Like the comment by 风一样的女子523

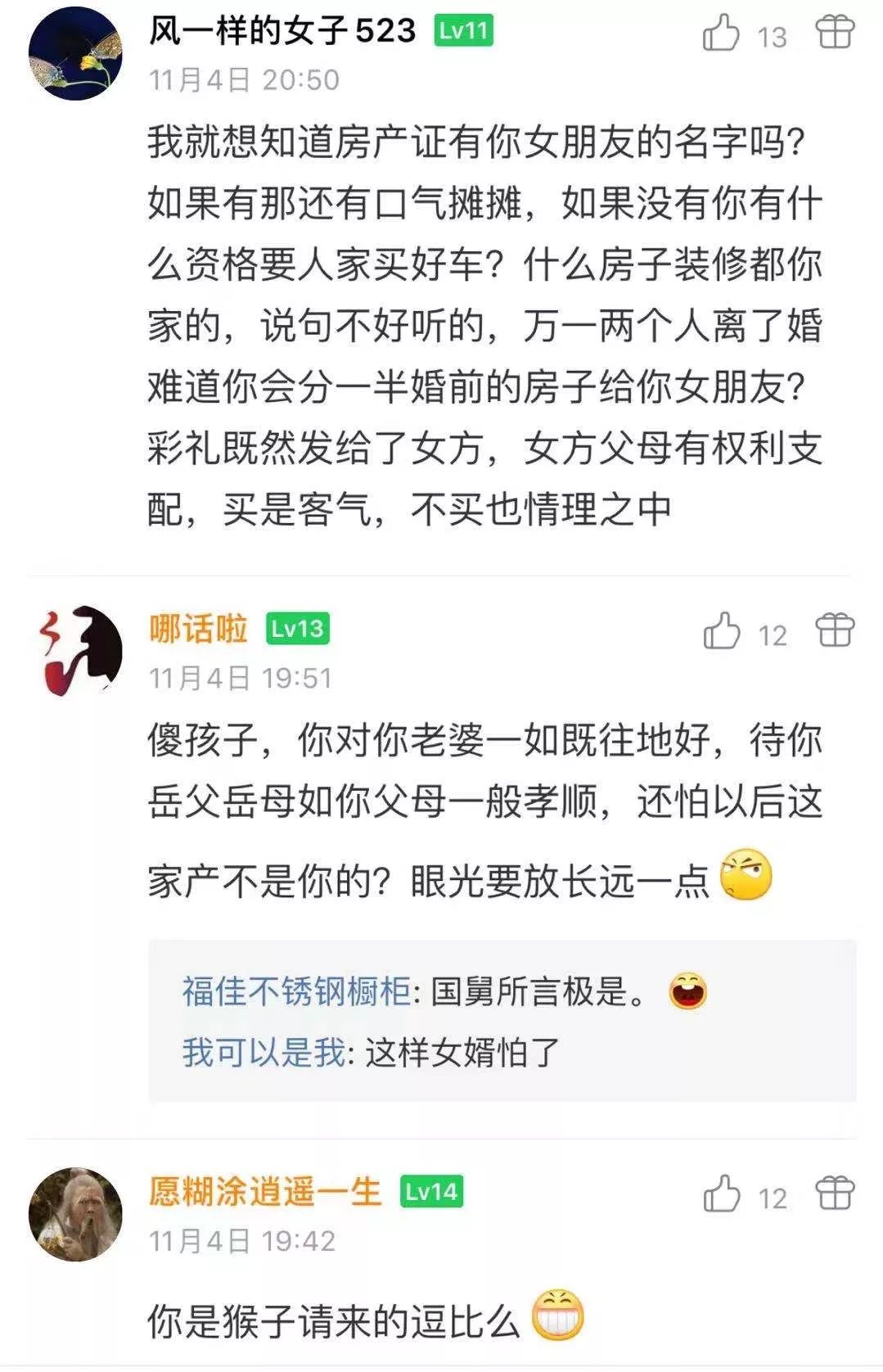721,34
